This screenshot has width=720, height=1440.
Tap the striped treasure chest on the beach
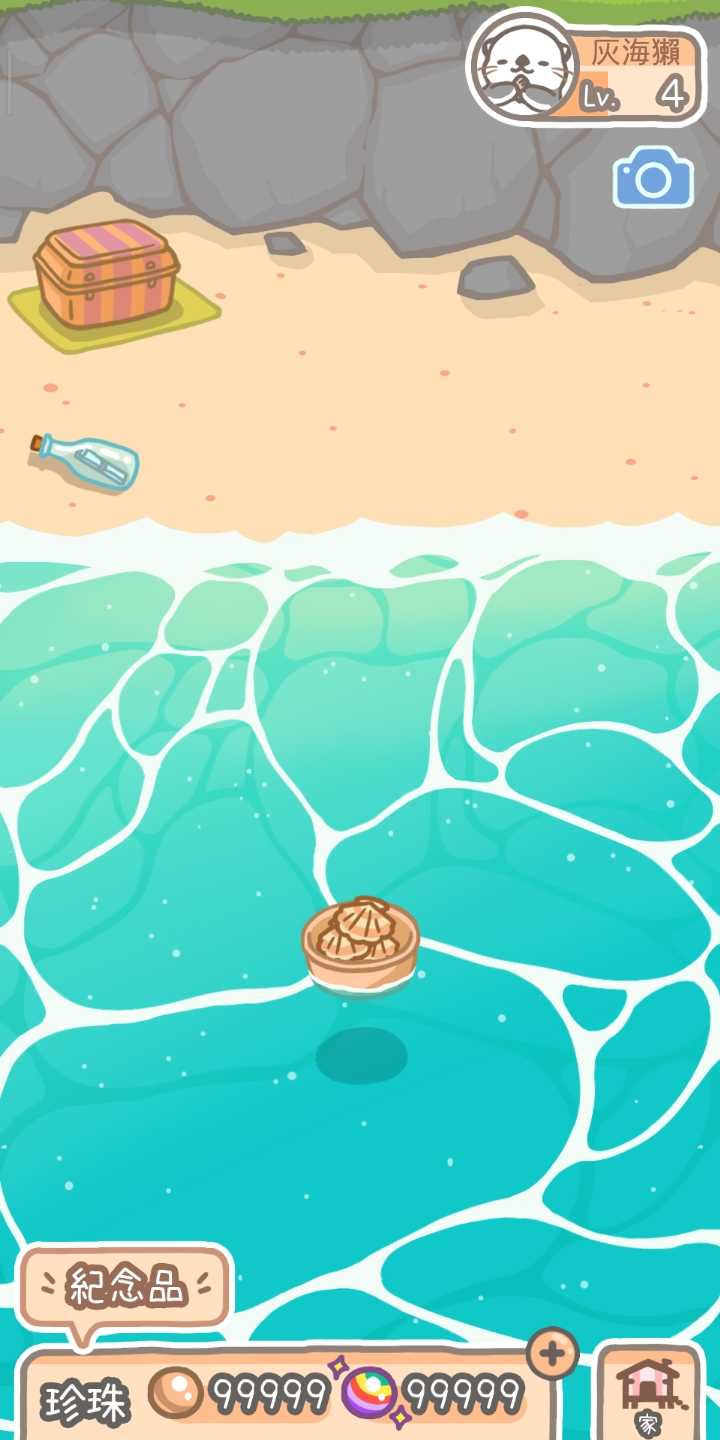pos(107,274)
